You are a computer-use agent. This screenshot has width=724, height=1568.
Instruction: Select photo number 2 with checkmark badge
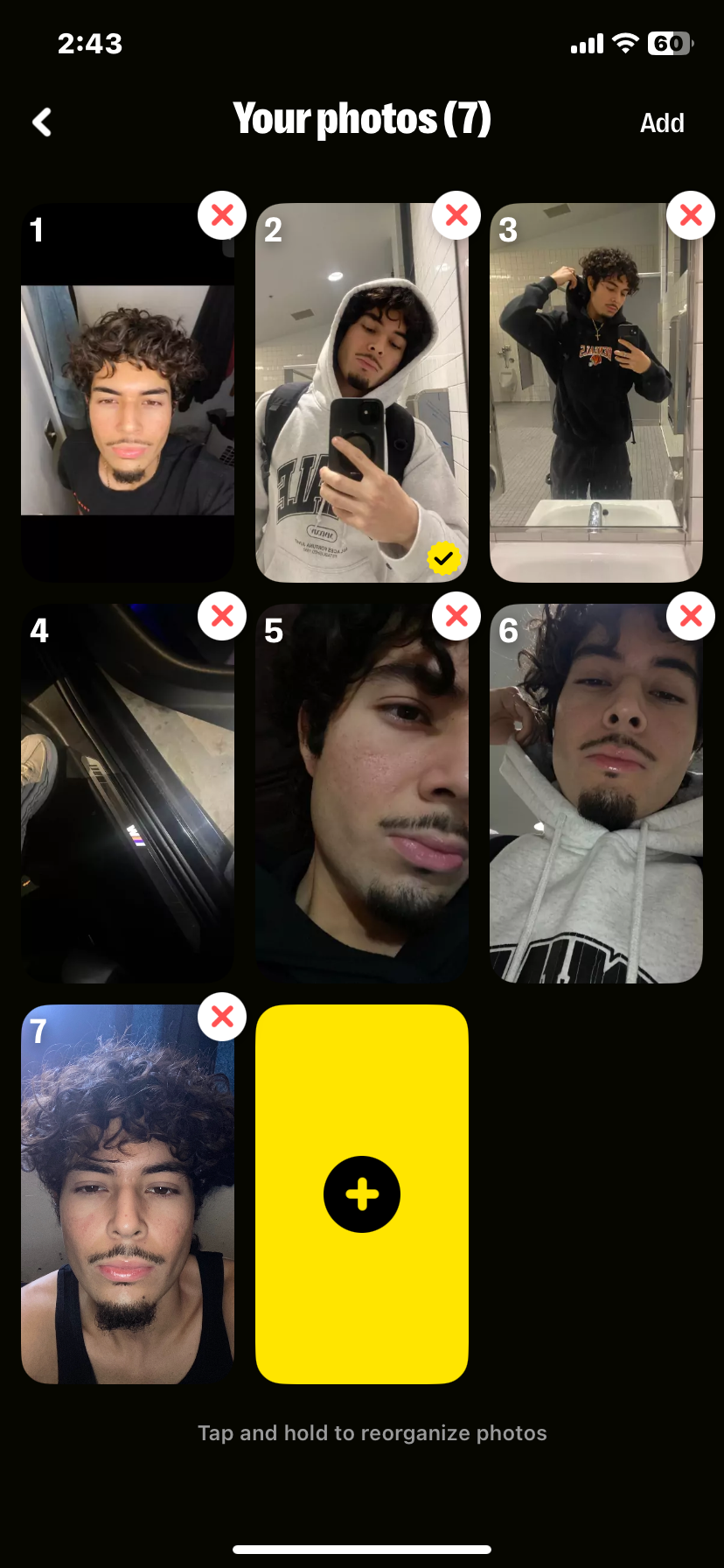[x=362, y=394]
